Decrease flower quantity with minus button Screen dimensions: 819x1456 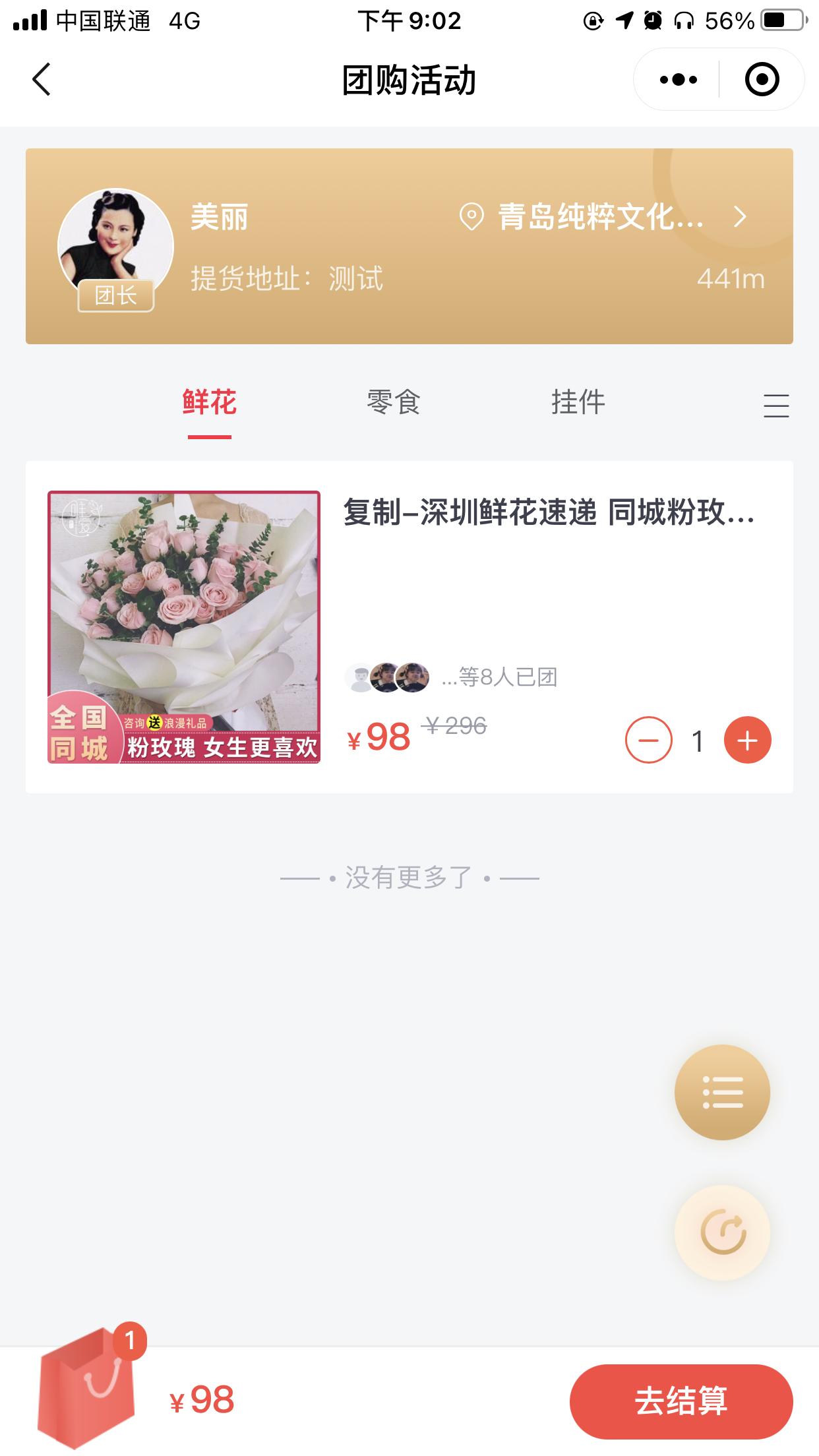point(648,740)
